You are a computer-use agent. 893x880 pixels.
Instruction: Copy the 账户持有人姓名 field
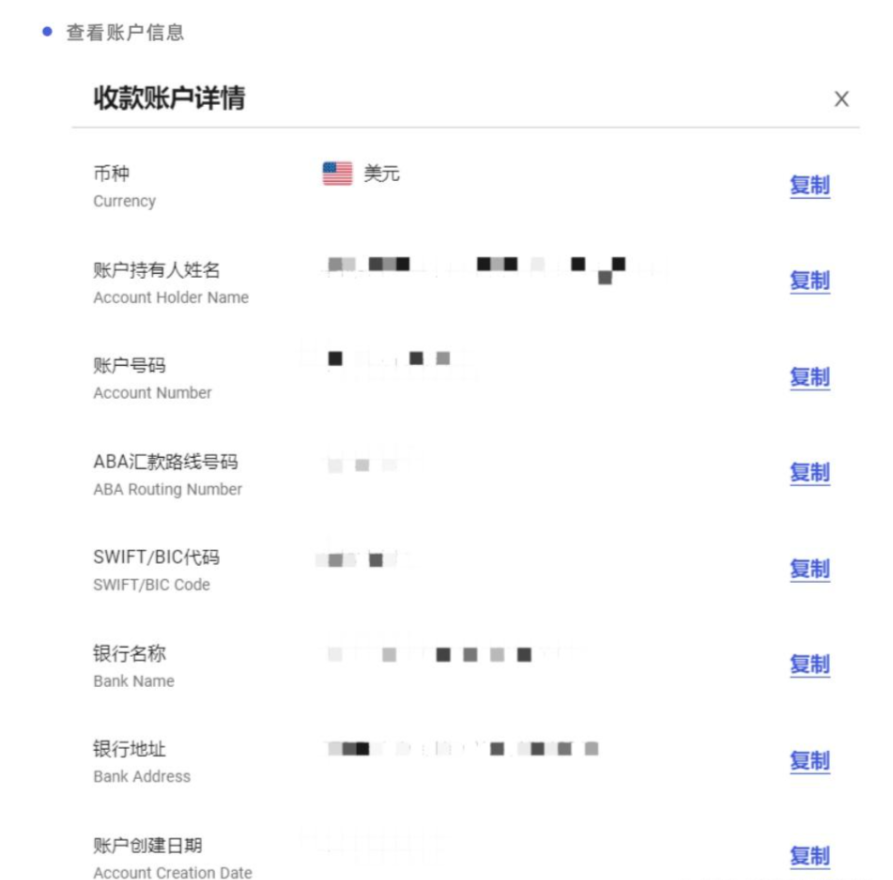pos(809,281)
